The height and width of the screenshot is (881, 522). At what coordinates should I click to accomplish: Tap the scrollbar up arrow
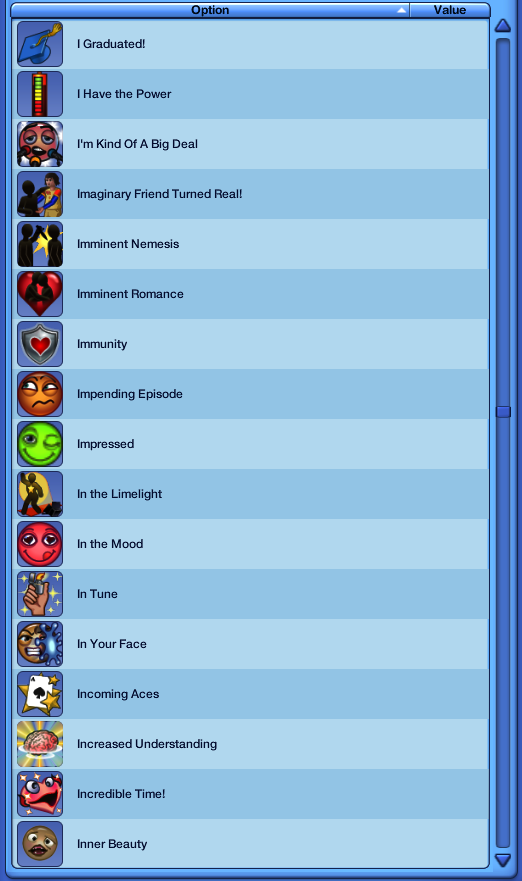503,25
